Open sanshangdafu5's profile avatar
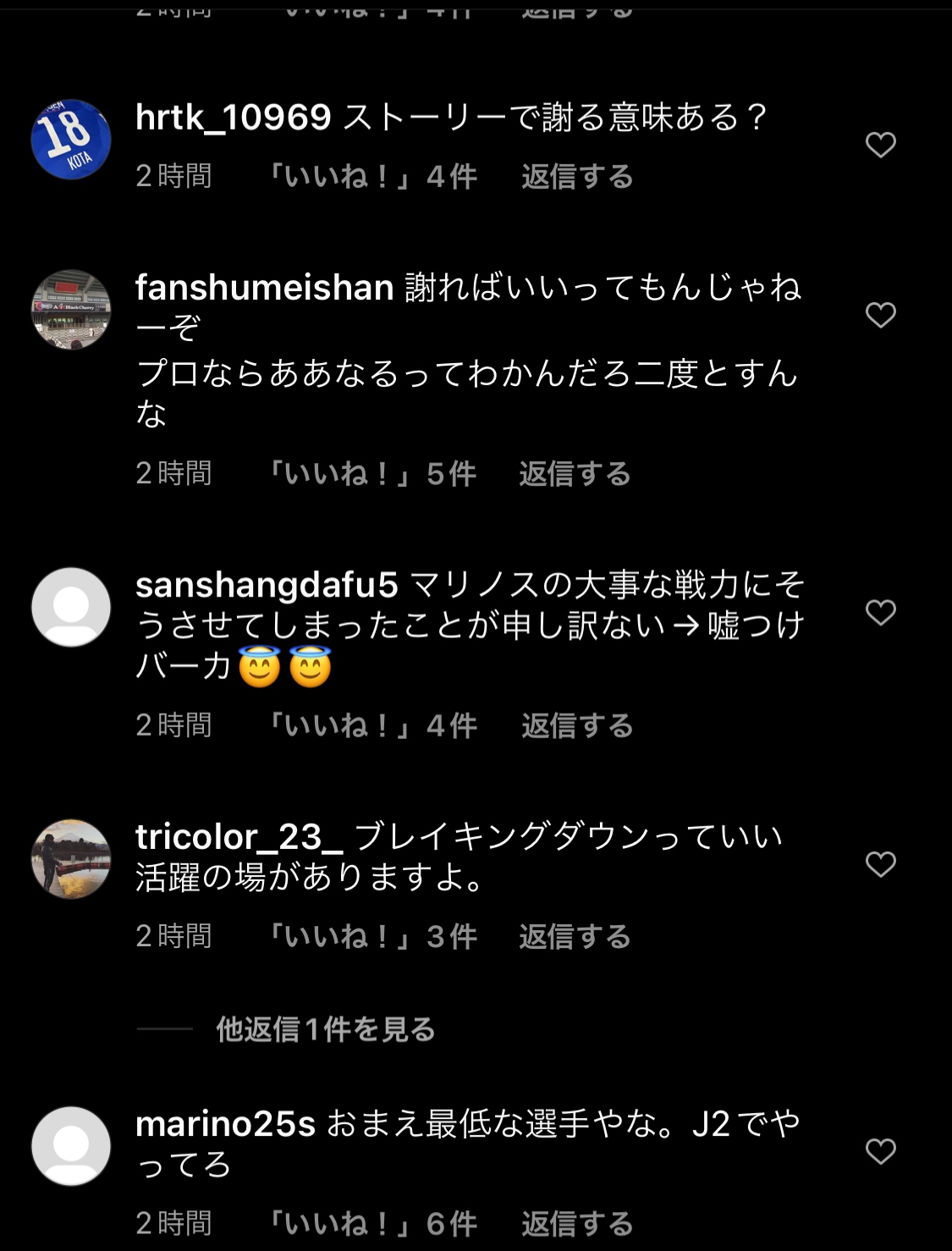Image resolution: width=952 pixels, height=1251 pixels. (71, 607)
